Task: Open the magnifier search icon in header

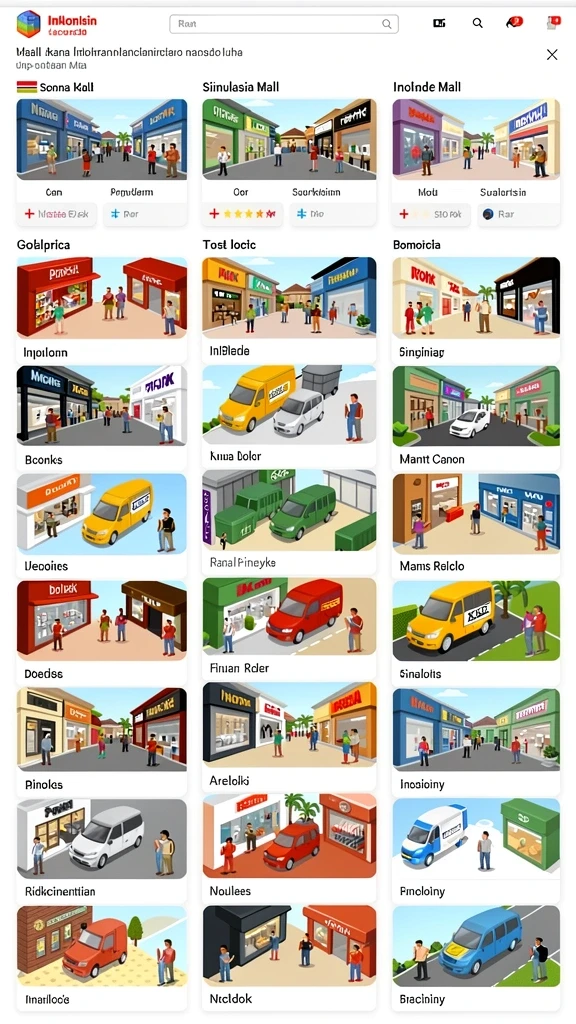Action: click(477, 23)
